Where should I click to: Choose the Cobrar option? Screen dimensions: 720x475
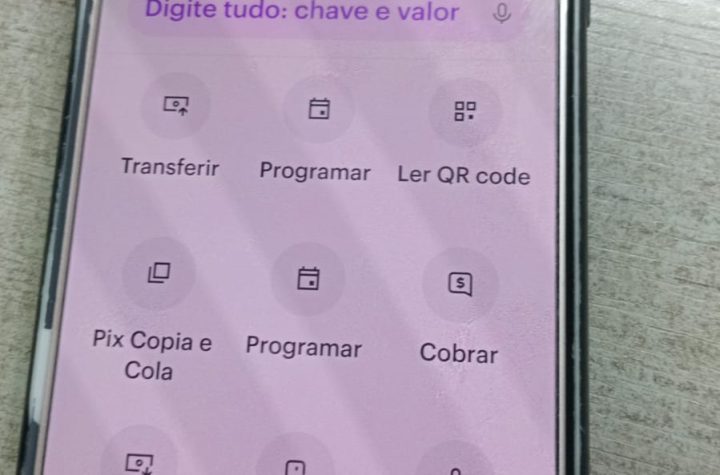click(460, 285)
